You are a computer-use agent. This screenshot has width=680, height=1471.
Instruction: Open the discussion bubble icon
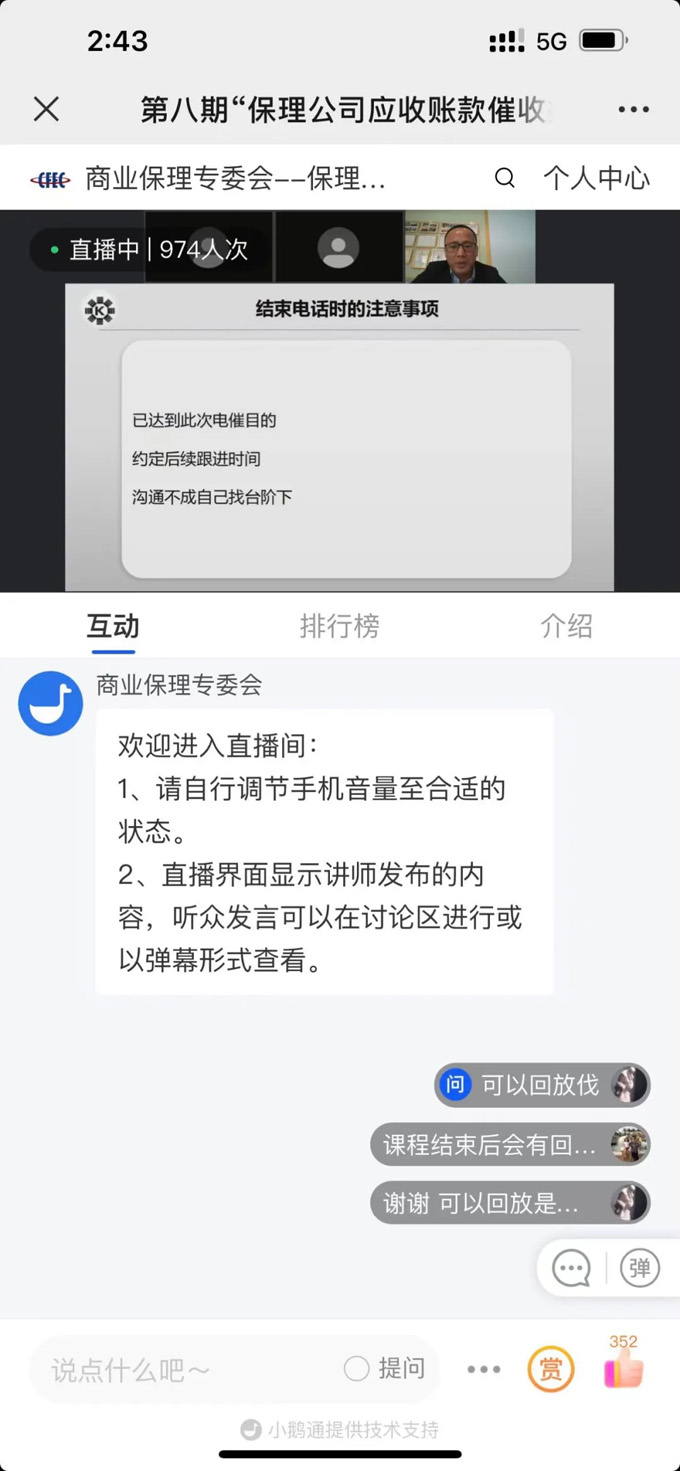coord(572,1269)
